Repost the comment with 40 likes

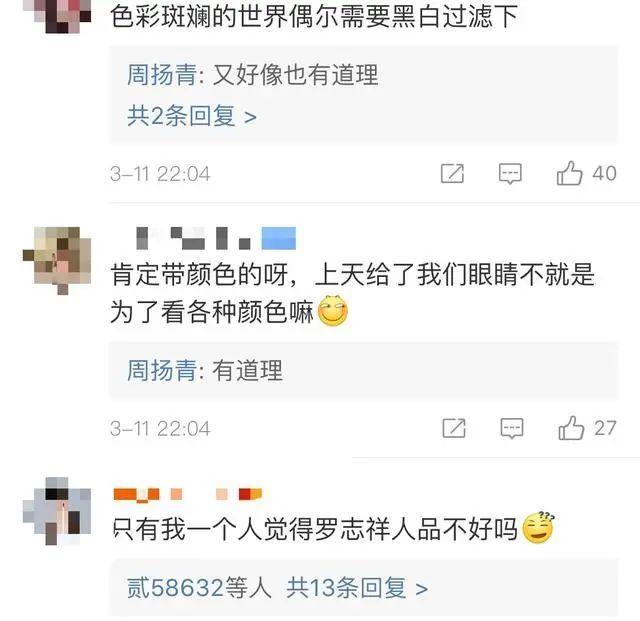452,174
